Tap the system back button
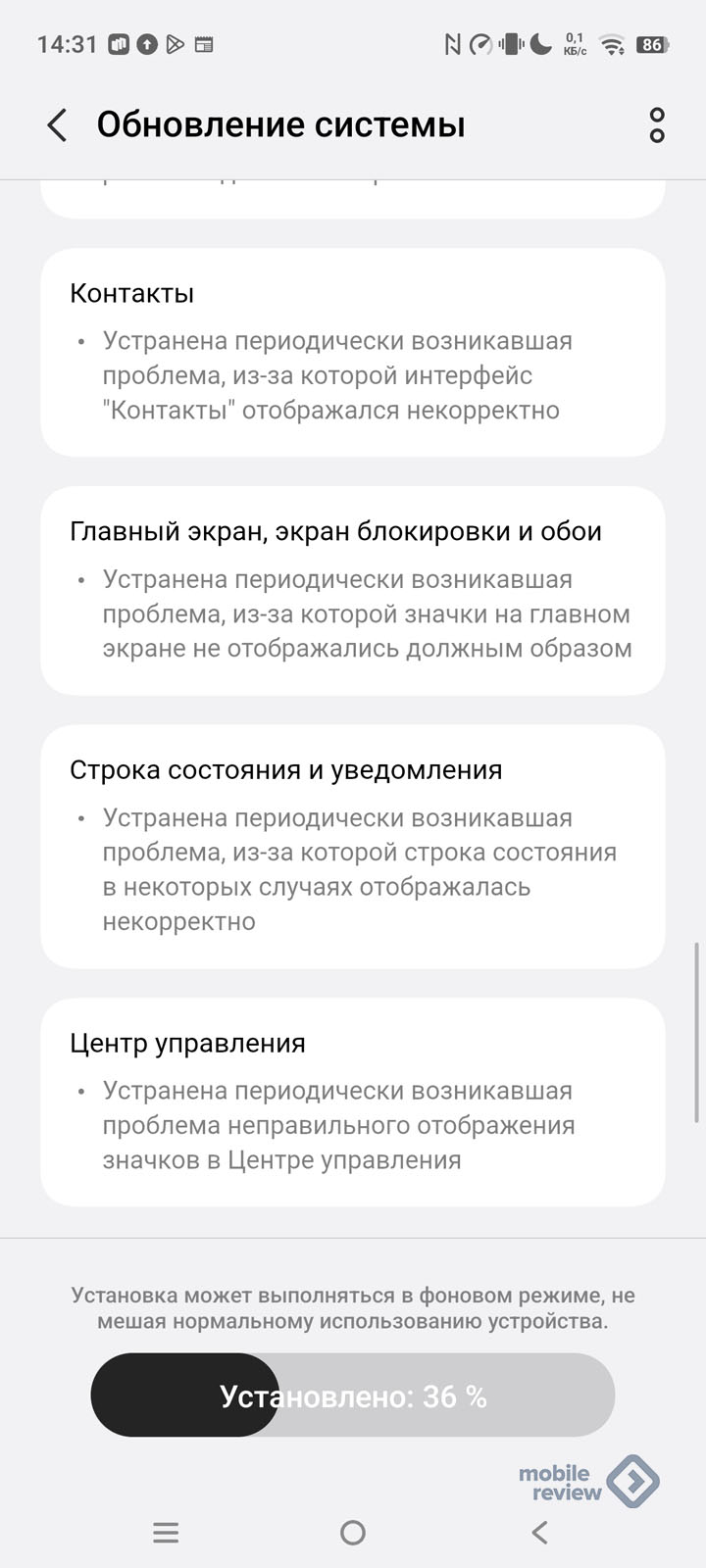706x1568 pixels. click(539, 1533)
